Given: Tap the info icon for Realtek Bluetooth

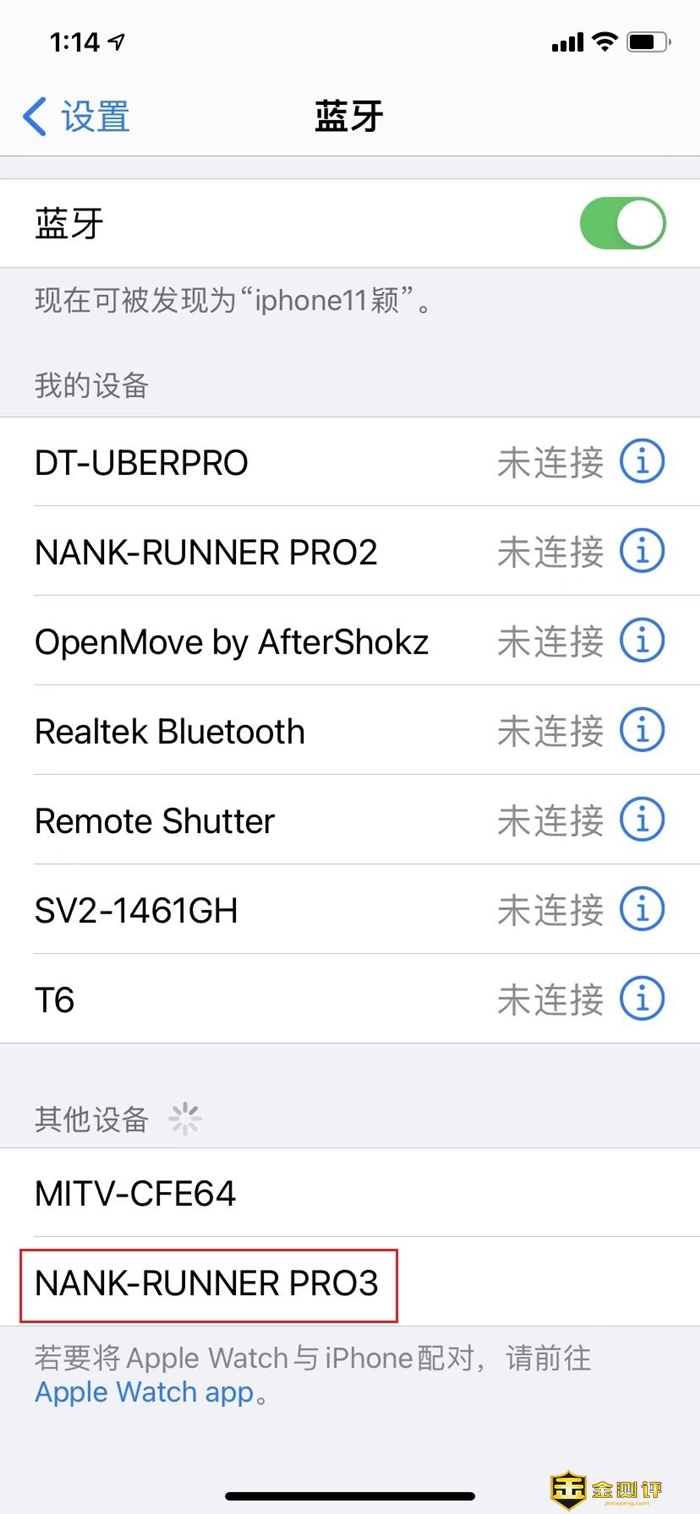Looking at the screenshot, I should pyautogui.click(x=642, y=731).
